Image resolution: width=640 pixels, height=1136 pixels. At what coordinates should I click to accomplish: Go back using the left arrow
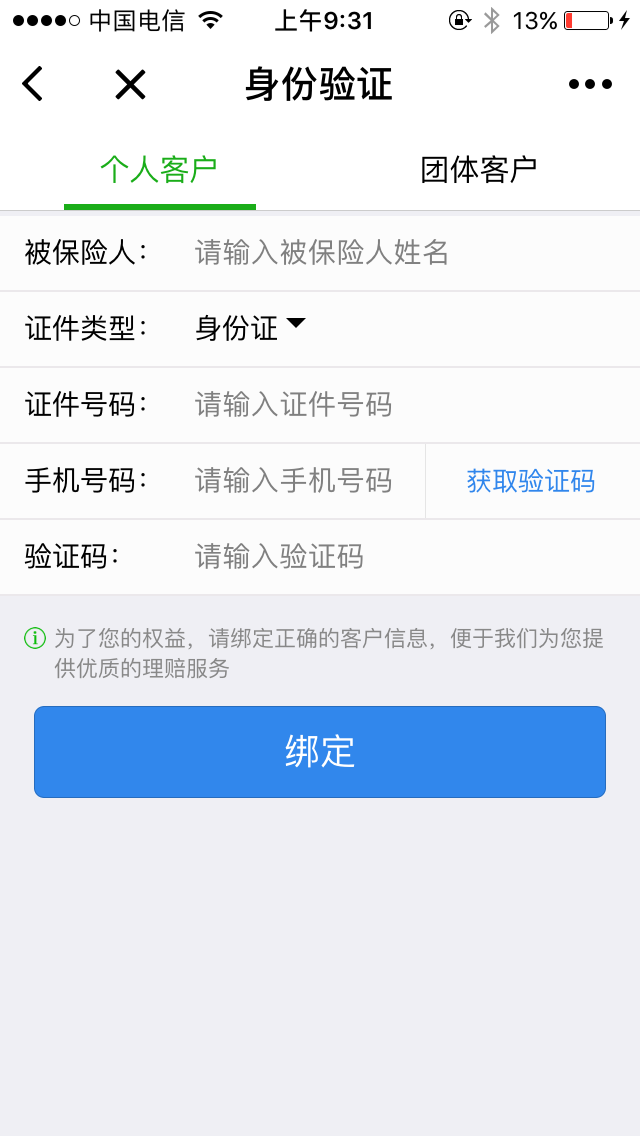click(33, 84)
